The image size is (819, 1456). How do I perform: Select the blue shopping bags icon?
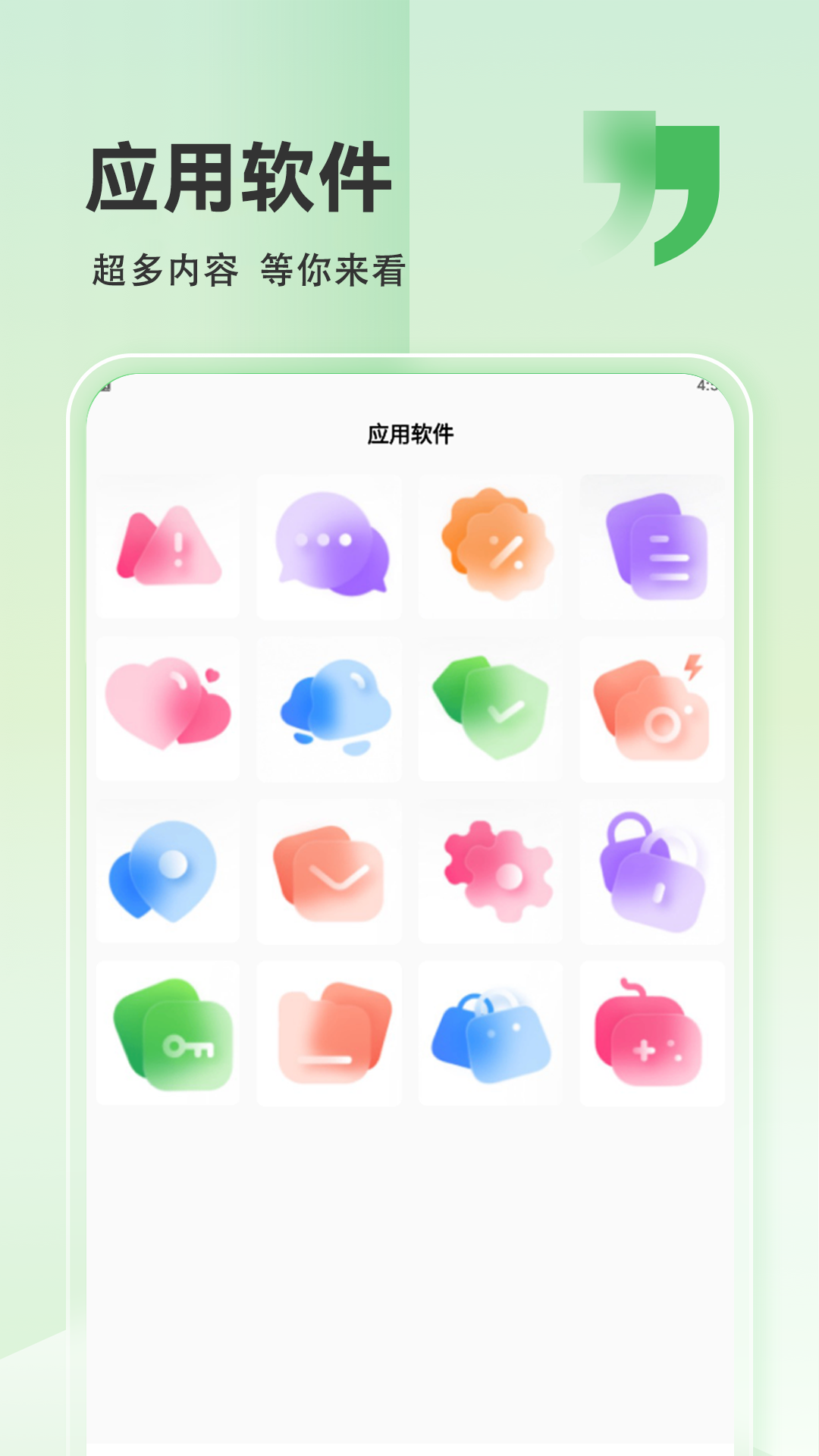pos(491,1035)
